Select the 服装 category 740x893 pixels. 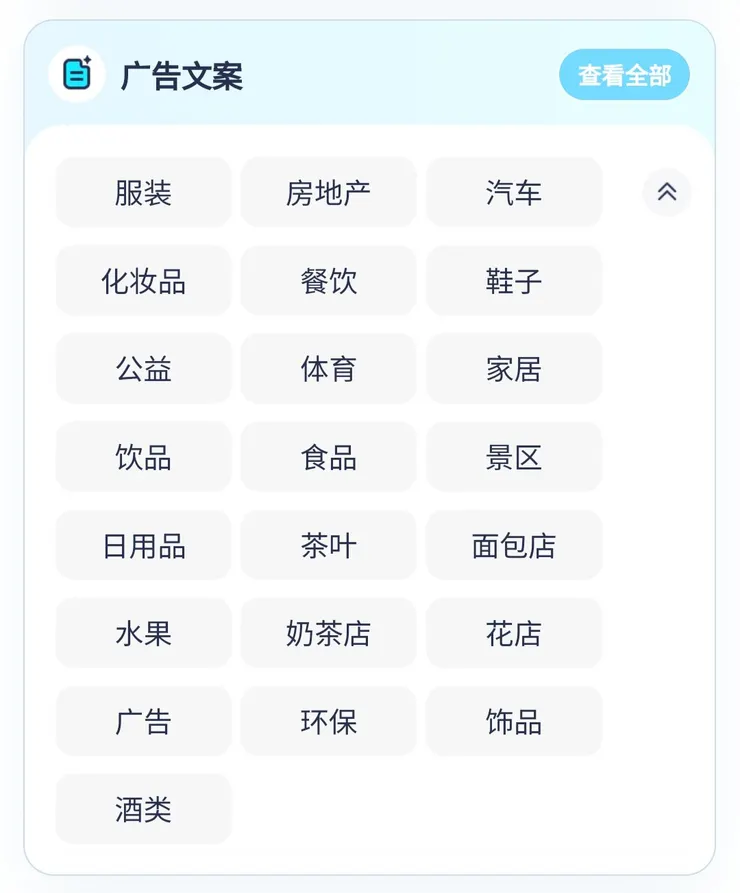click(143, 193)
